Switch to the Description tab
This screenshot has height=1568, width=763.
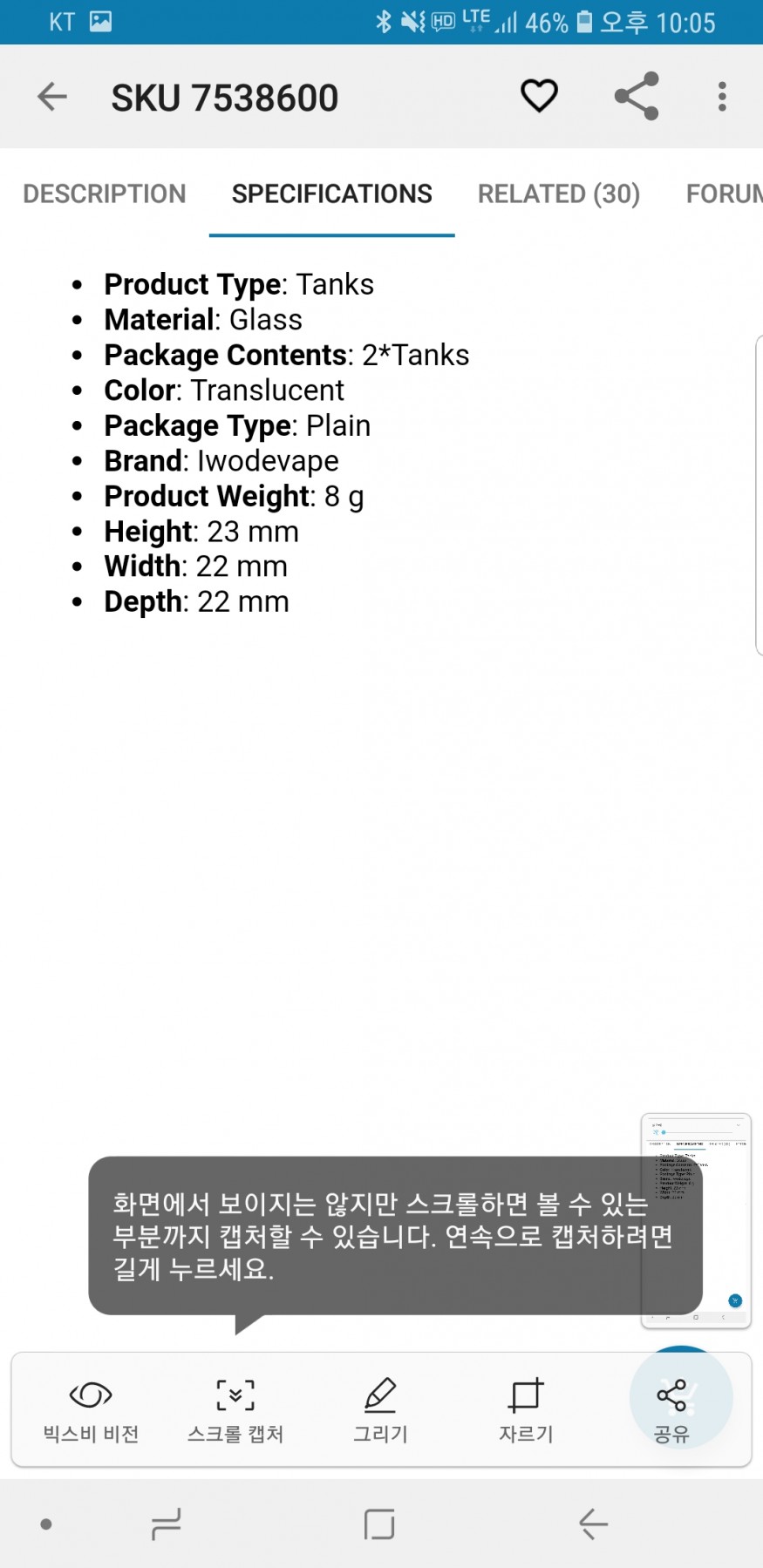tap(105, 193)
